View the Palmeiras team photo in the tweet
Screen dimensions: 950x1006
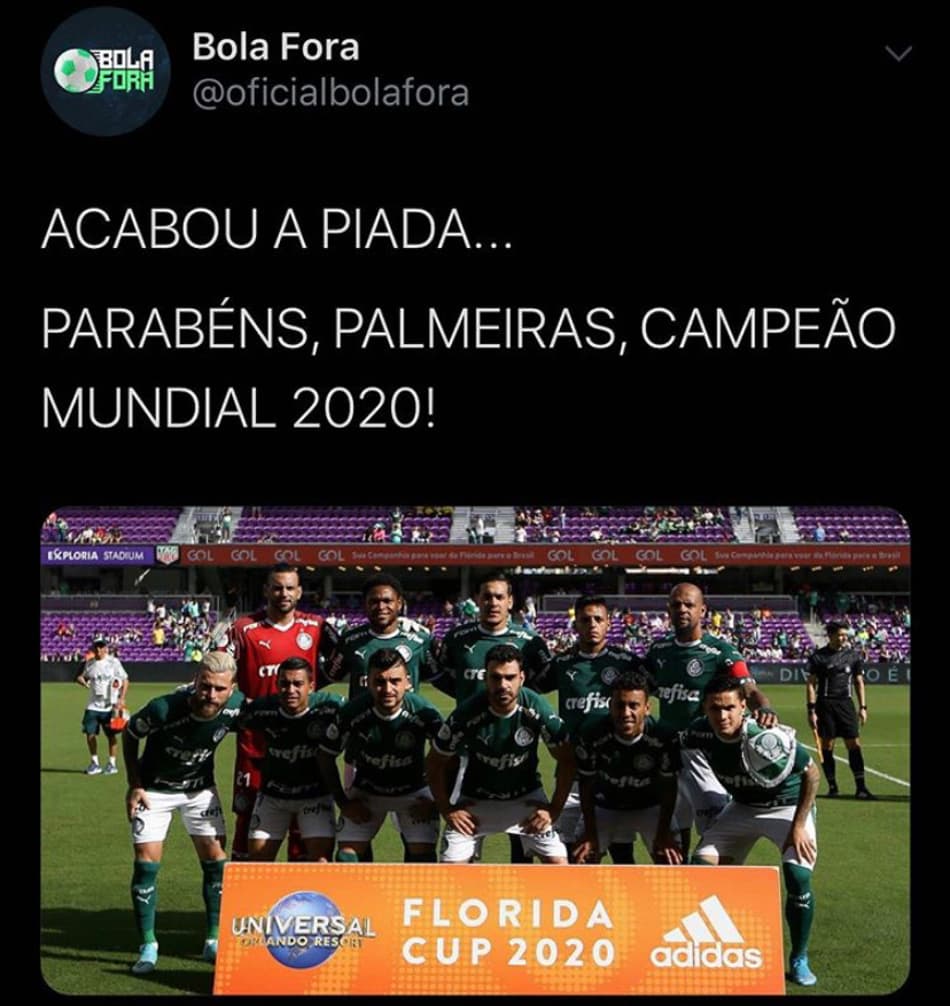(x=475, y=750)
